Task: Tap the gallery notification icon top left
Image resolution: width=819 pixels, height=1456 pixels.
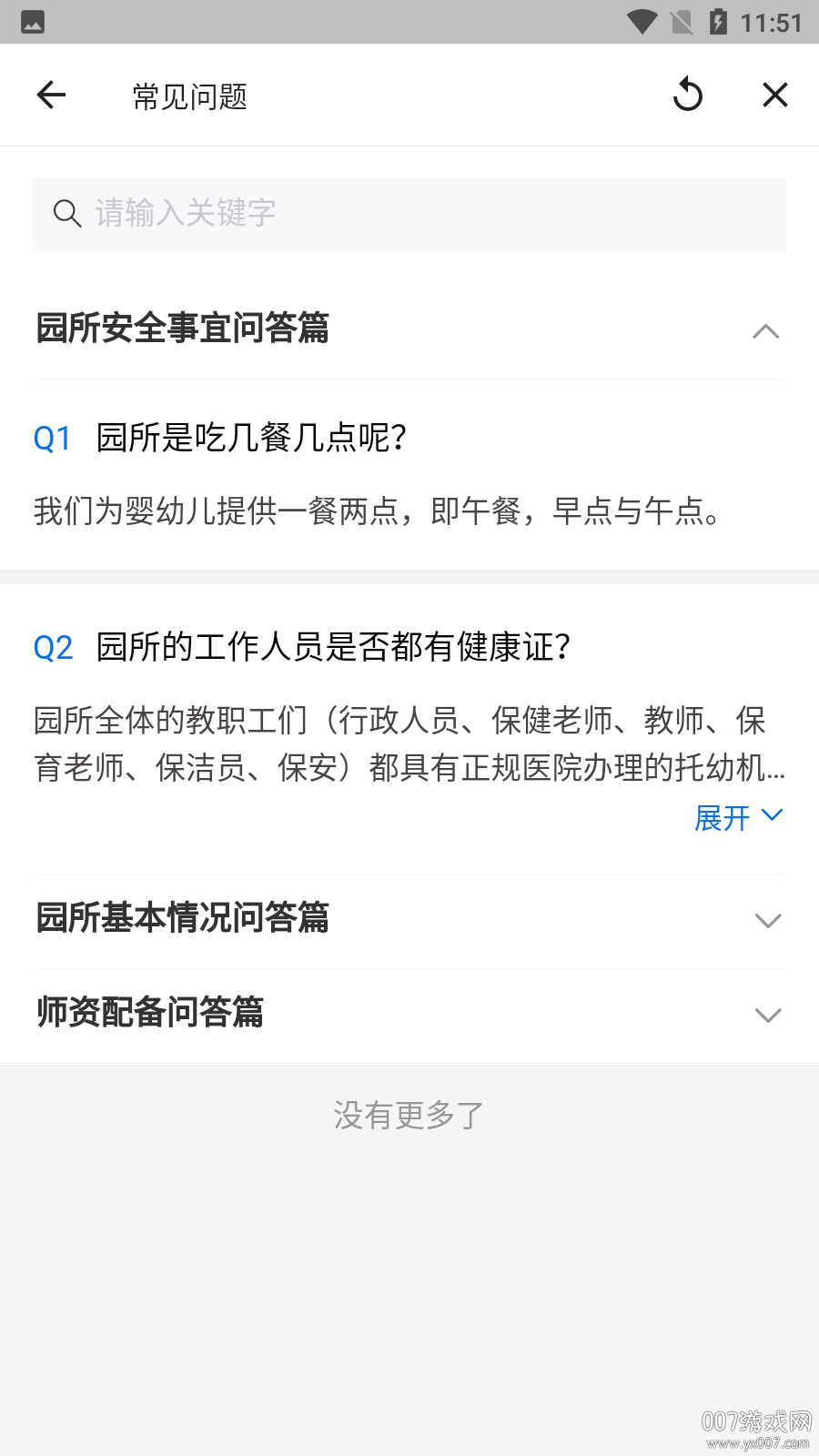Action: (x=33, y=23)
